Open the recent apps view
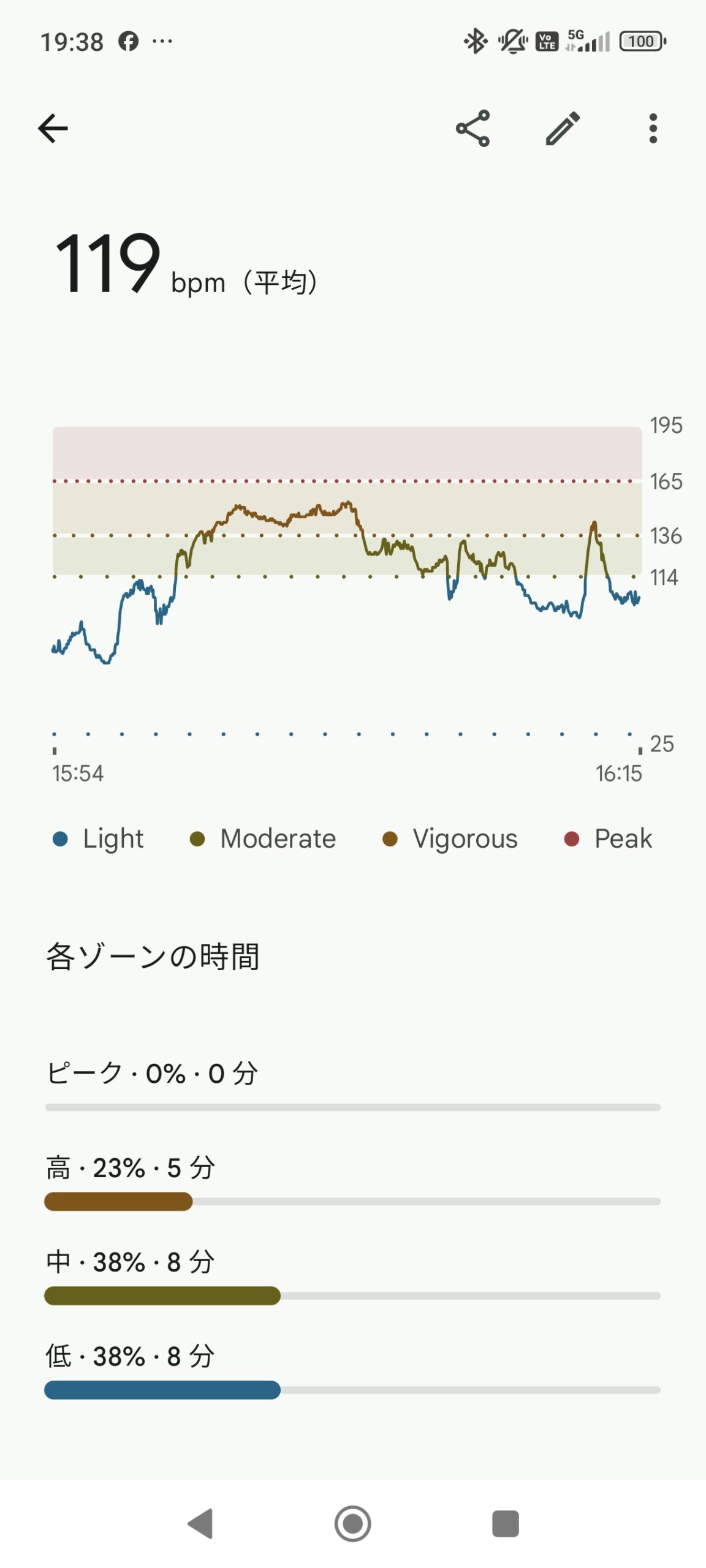Screen dimensions: 706x1568 click(505, 1523)
